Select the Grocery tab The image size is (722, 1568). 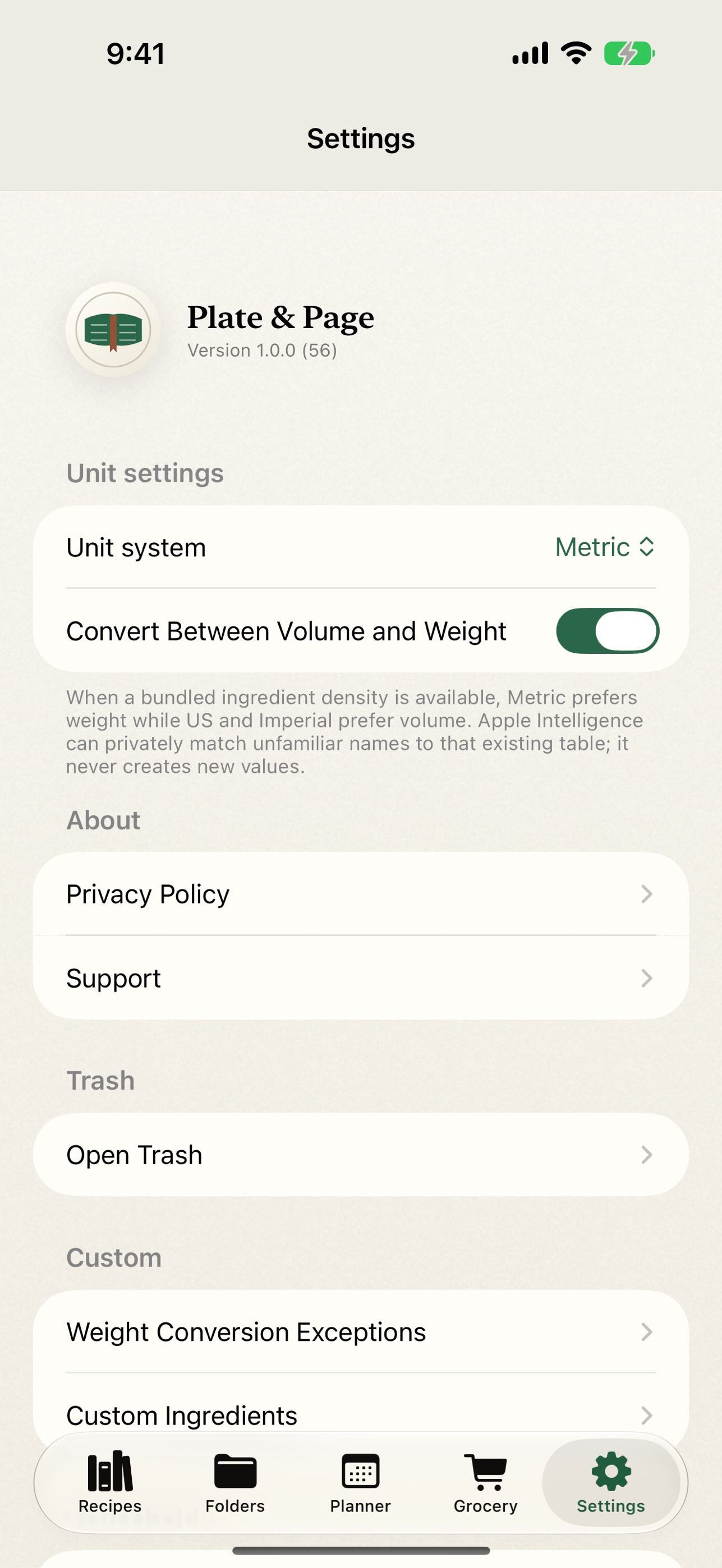pyautogui.click(x=486, y=1482)
